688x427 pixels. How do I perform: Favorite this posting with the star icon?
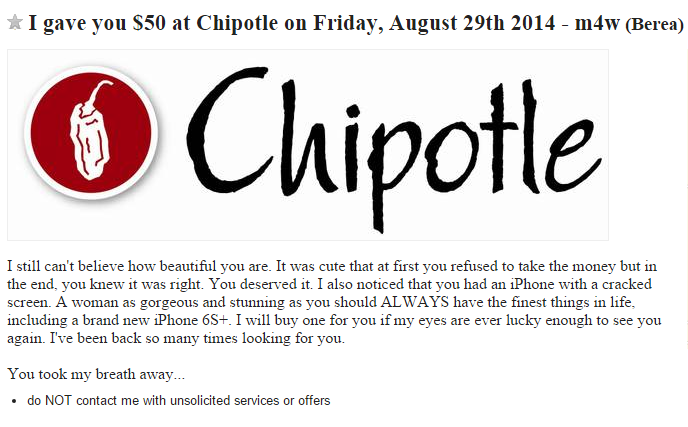coord(14,23)
